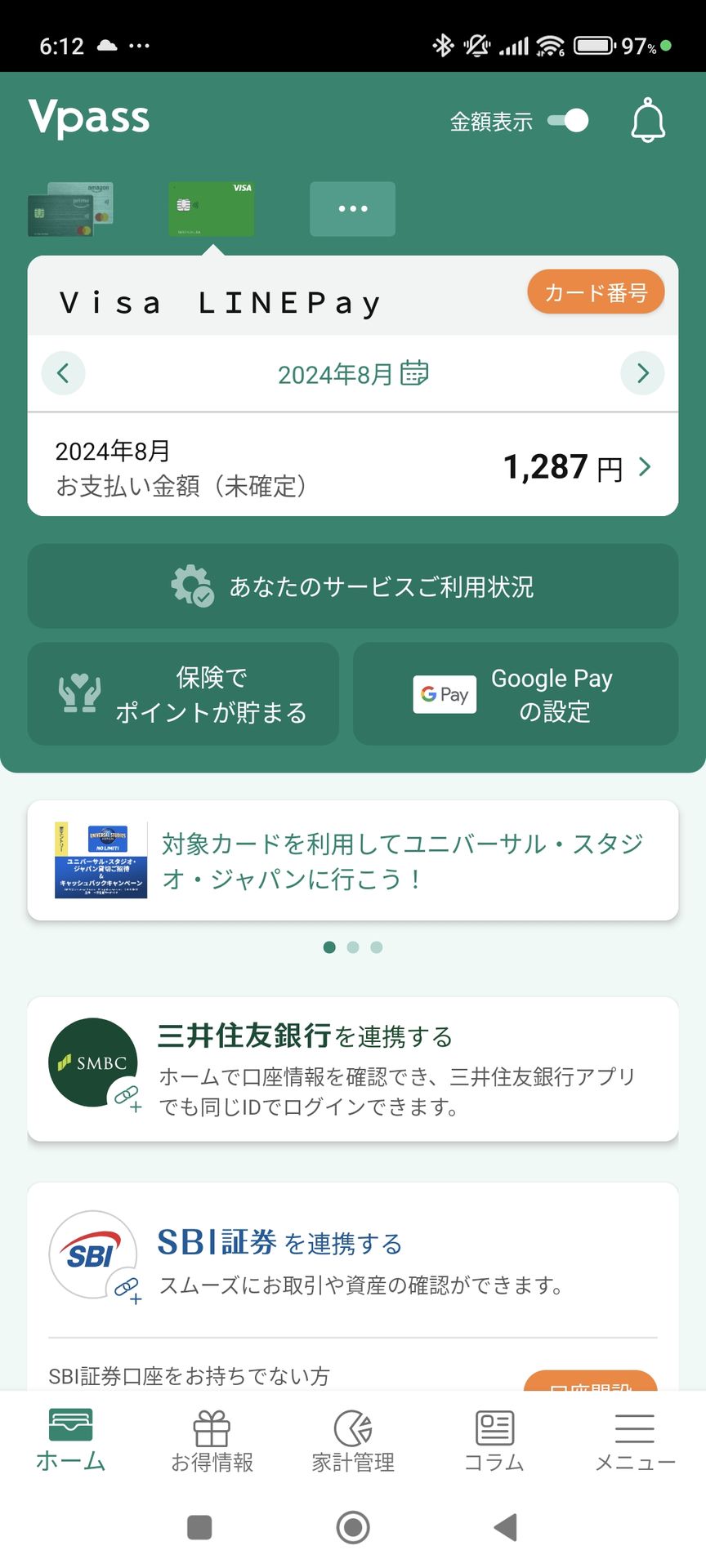Go to the previous billing month
This screenshot has height=1568, width=706.
63,373
